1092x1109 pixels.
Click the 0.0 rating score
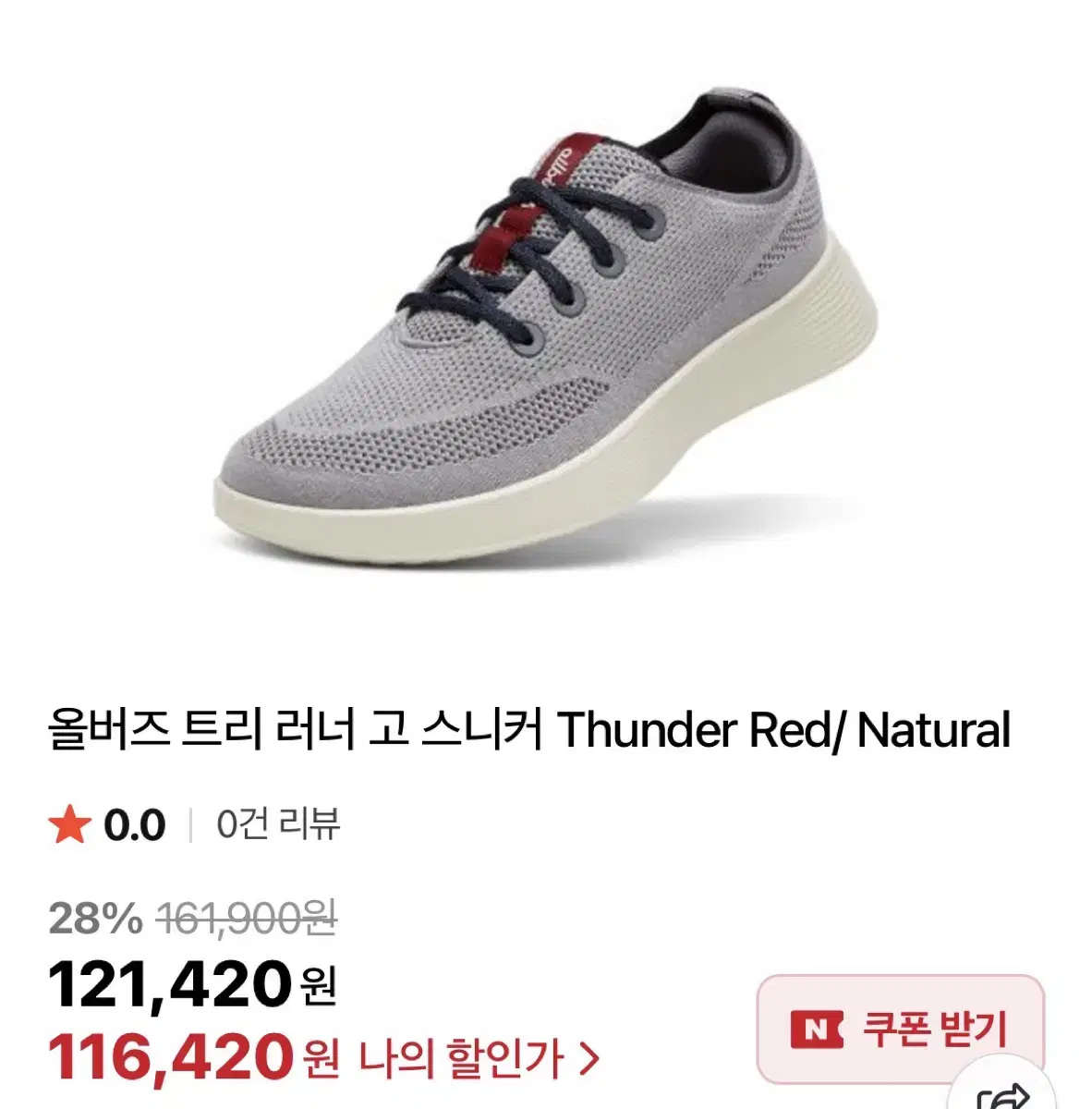pos(135,821)
